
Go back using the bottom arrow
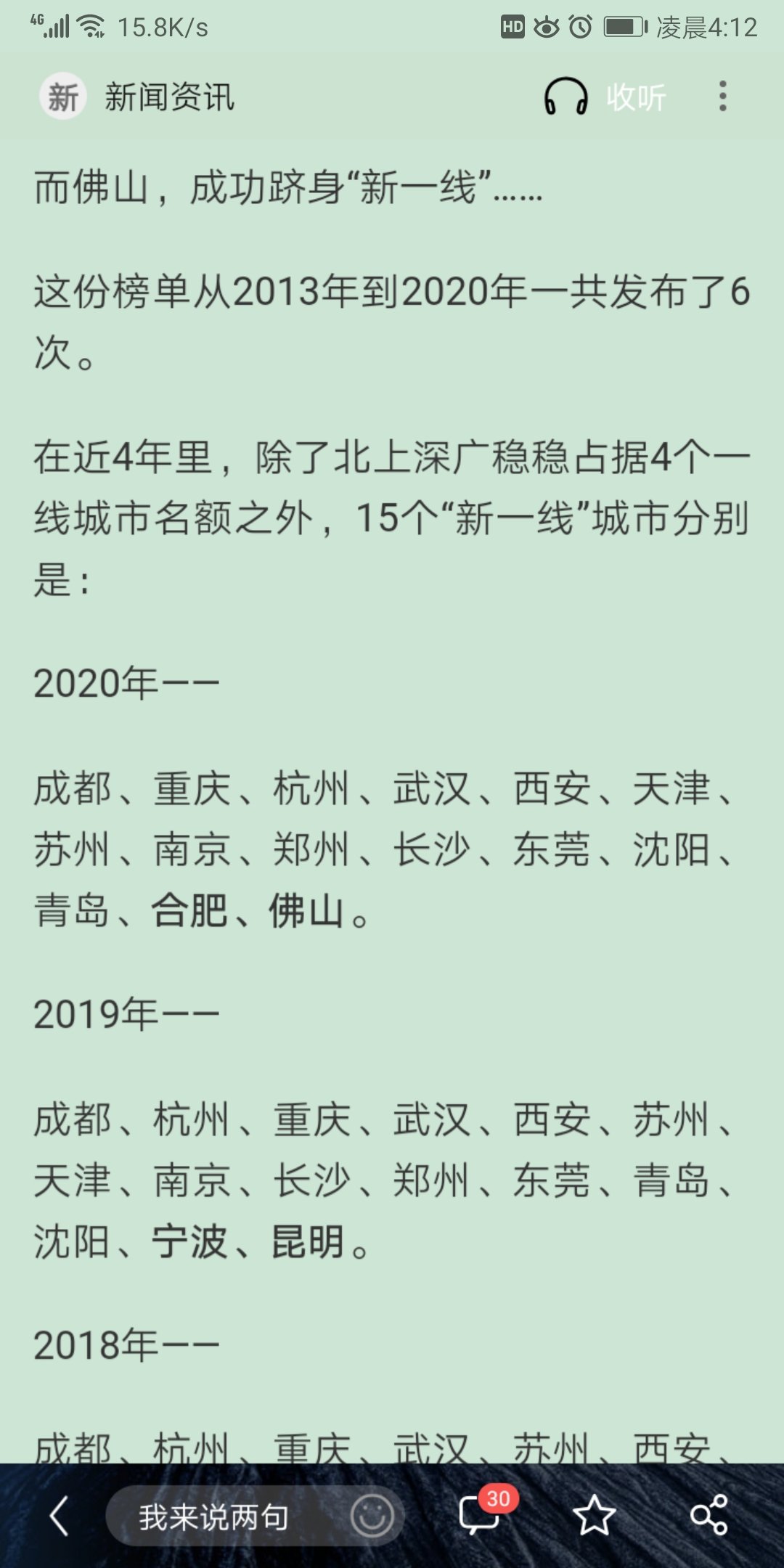60,1516
